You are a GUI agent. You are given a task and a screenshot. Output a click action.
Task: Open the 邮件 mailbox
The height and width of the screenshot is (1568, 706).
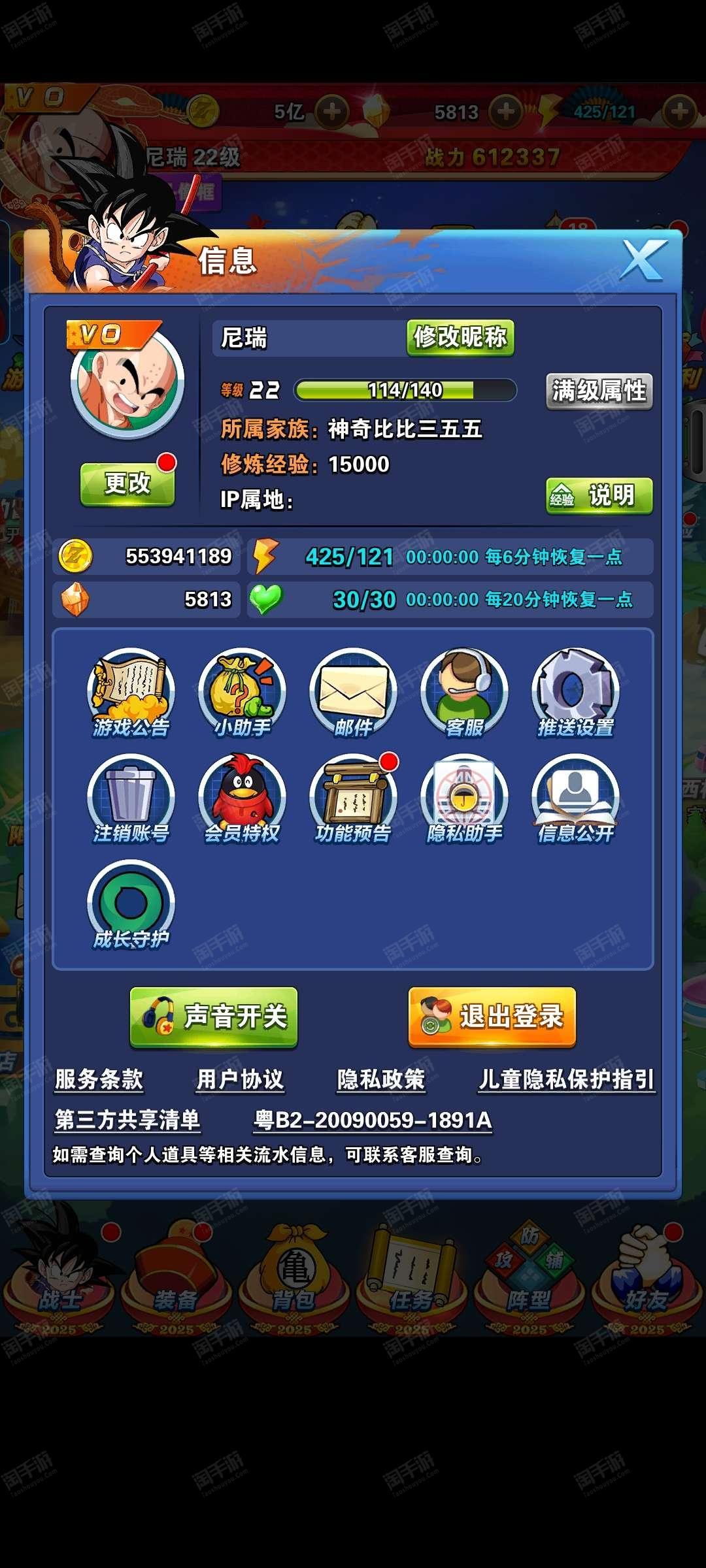tap(353, 693)
